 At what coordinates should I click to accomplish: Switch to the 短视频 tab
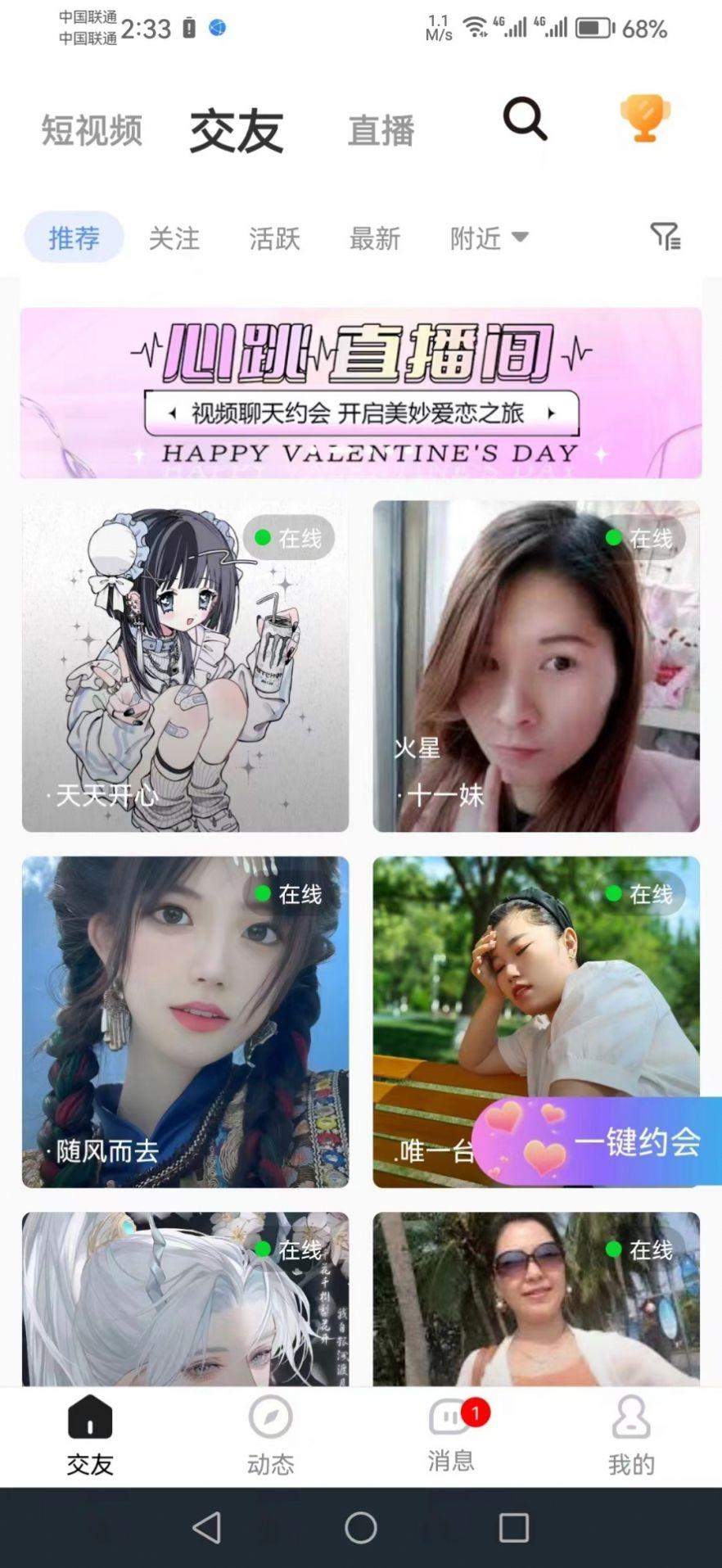click(92, 130)
